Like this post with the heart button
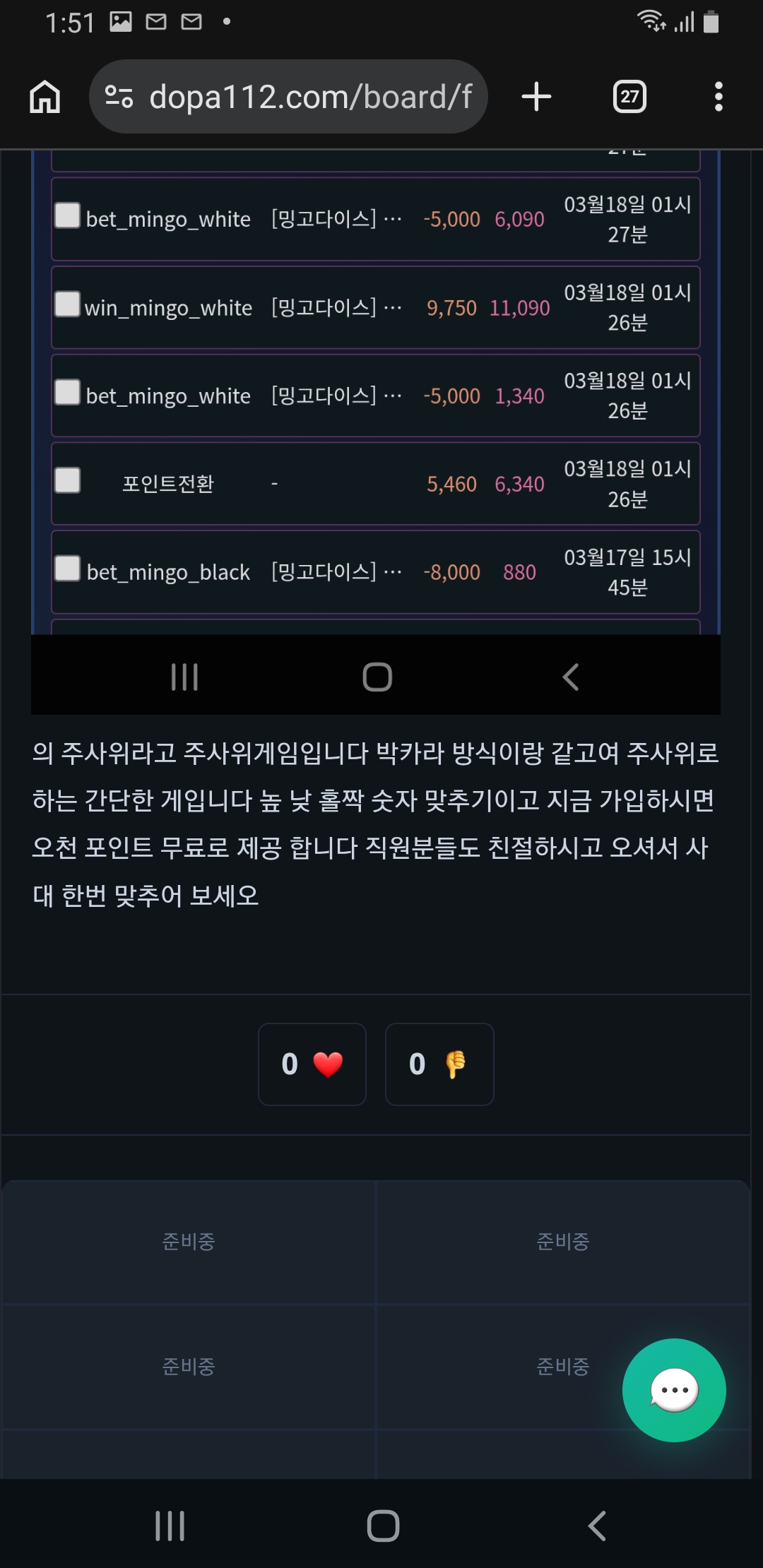The width and height of the screenshot is (763, 1568). pyautogui.click(x=312, y=1064)
